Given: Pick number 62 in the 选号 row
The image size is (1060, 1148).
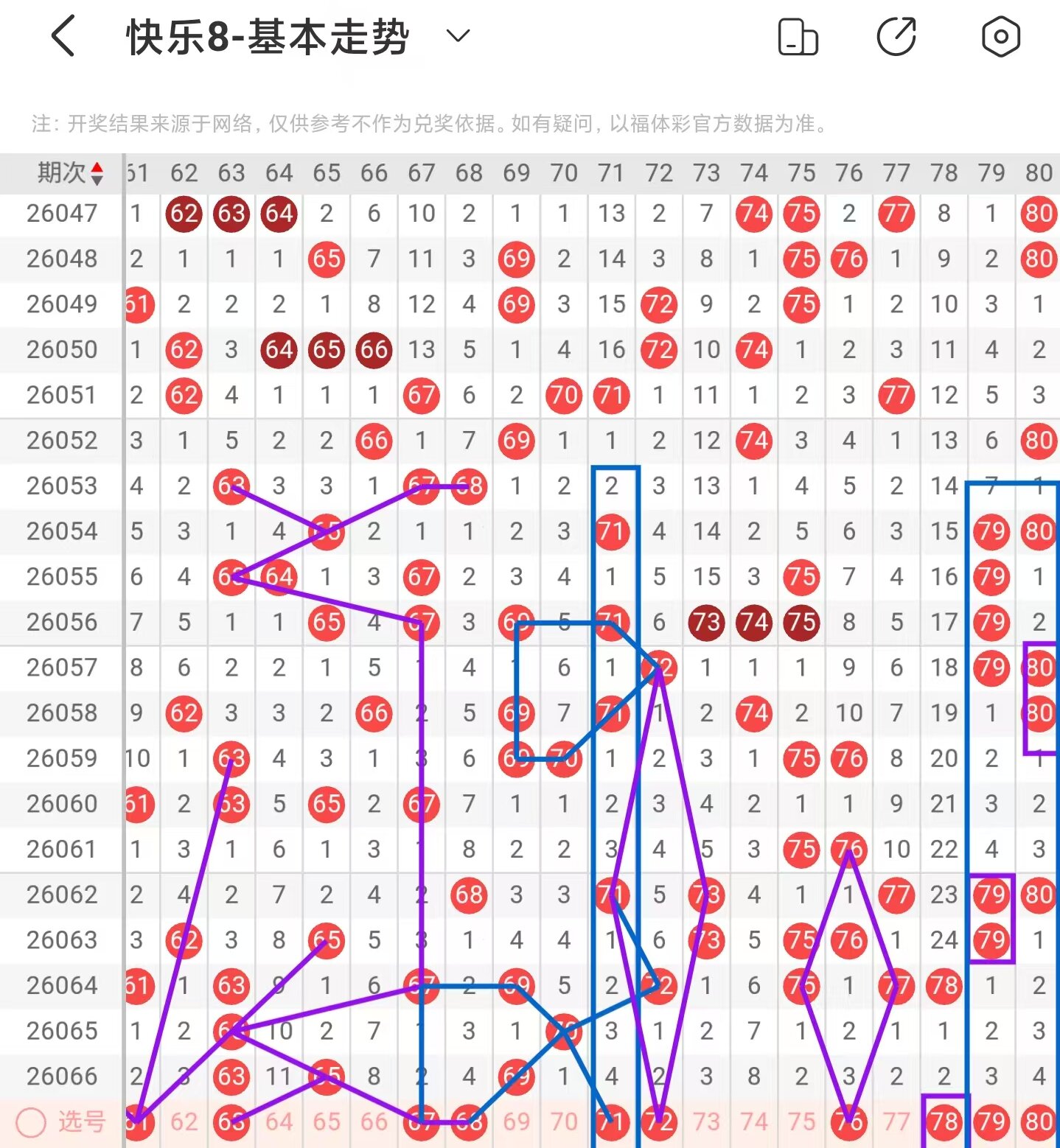Looking at the screenshot, I should point(184,1122).
